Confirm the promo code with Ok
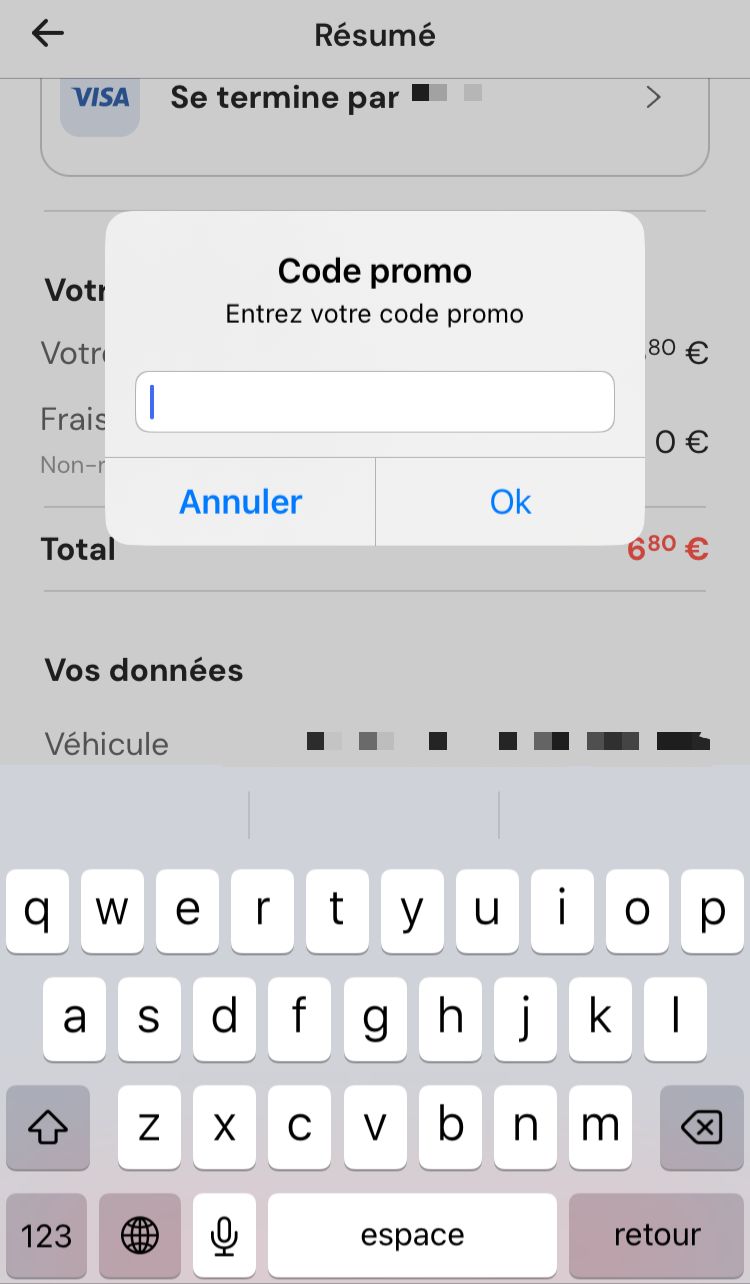 click(x=510, y=502)
